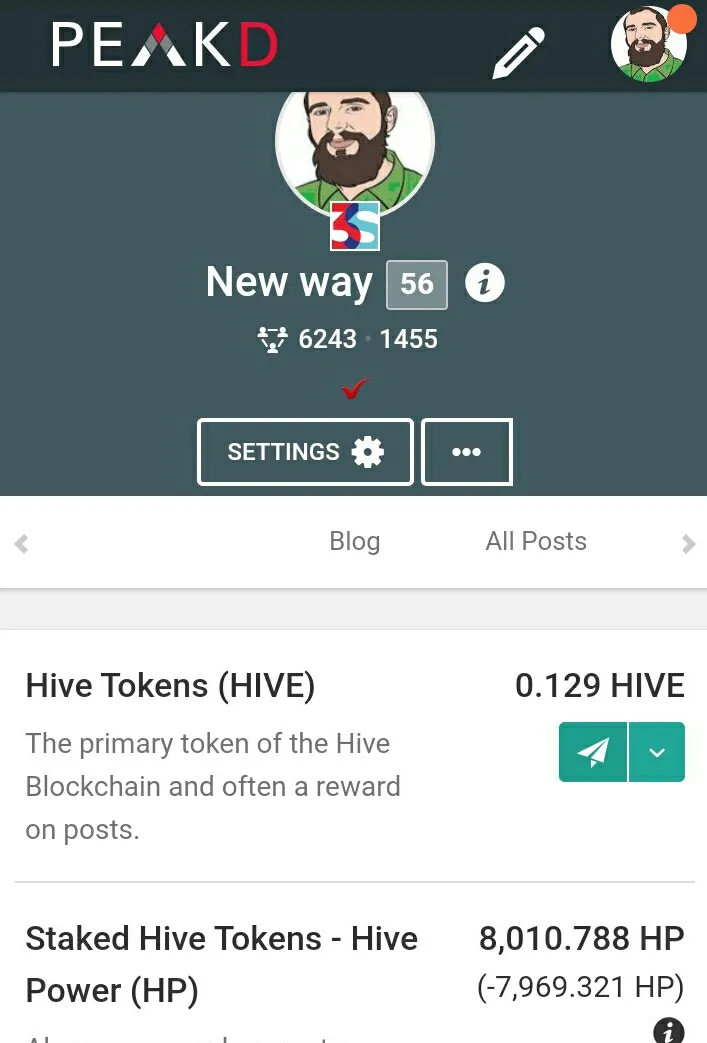
Task: Show more tabs with right arrow
Action: [688, 544]
